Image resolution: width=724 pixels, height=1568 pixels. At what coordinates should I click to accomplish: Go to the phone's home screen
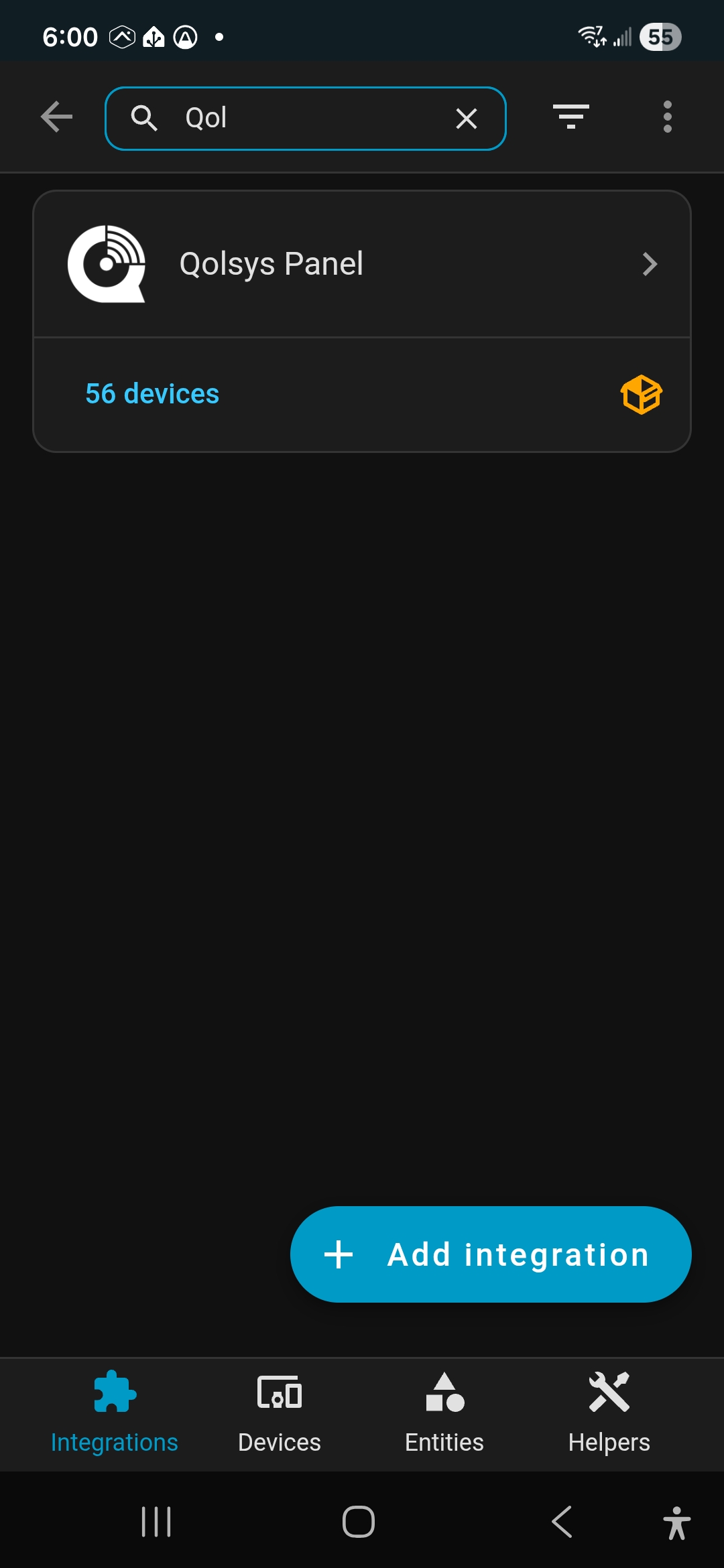(359, 1521)
